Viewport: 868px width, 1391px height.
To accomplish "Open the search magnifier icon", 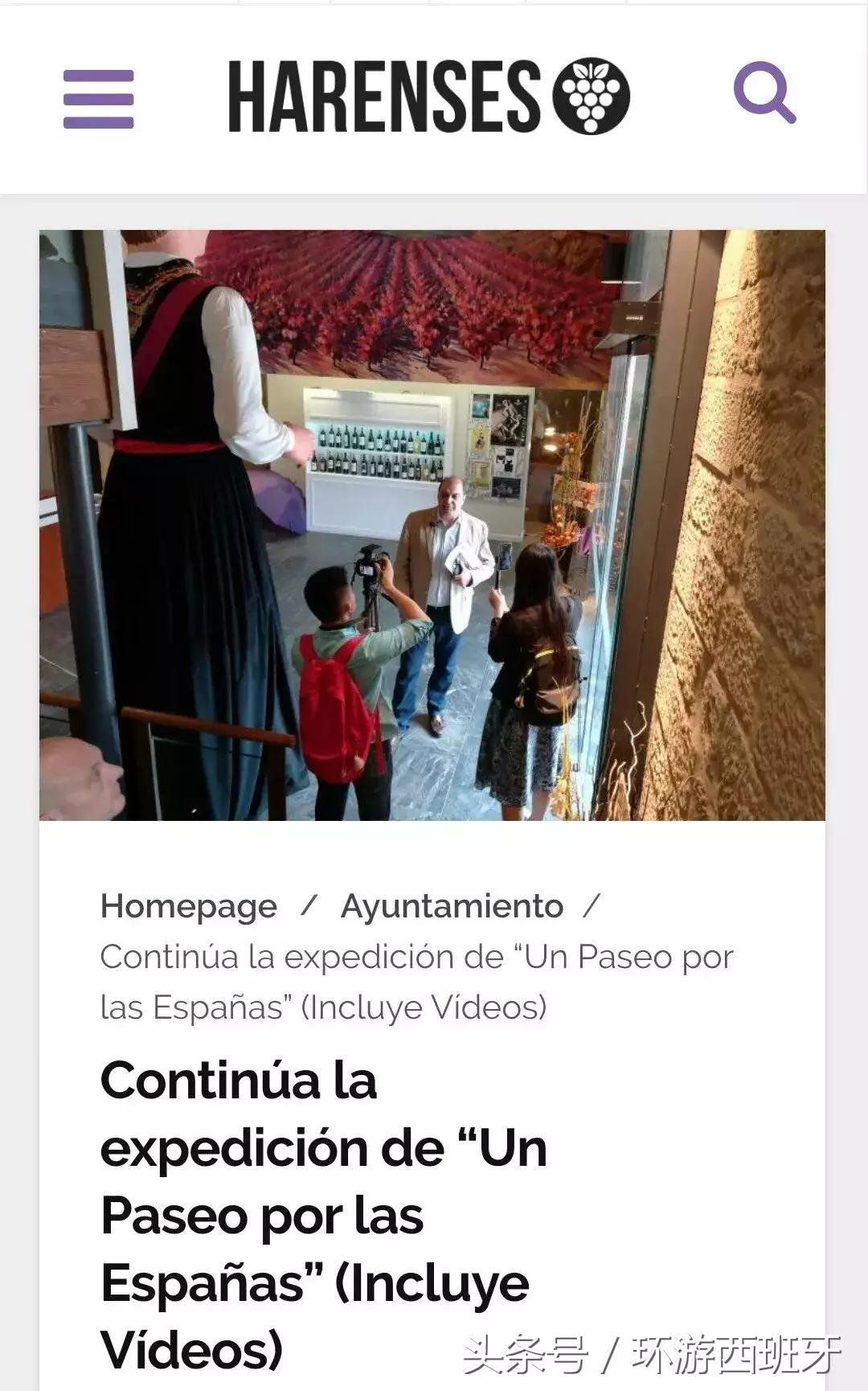I will (764, 92).
